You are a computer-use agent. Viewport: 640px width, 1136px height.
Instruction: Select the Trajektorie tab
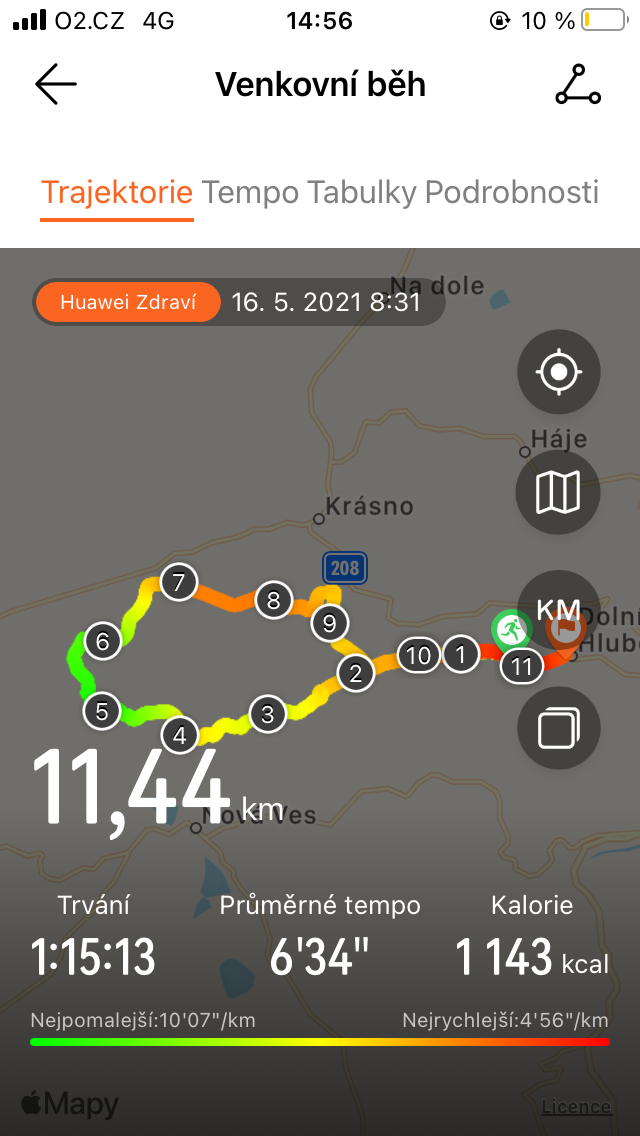tap(117, 192)
